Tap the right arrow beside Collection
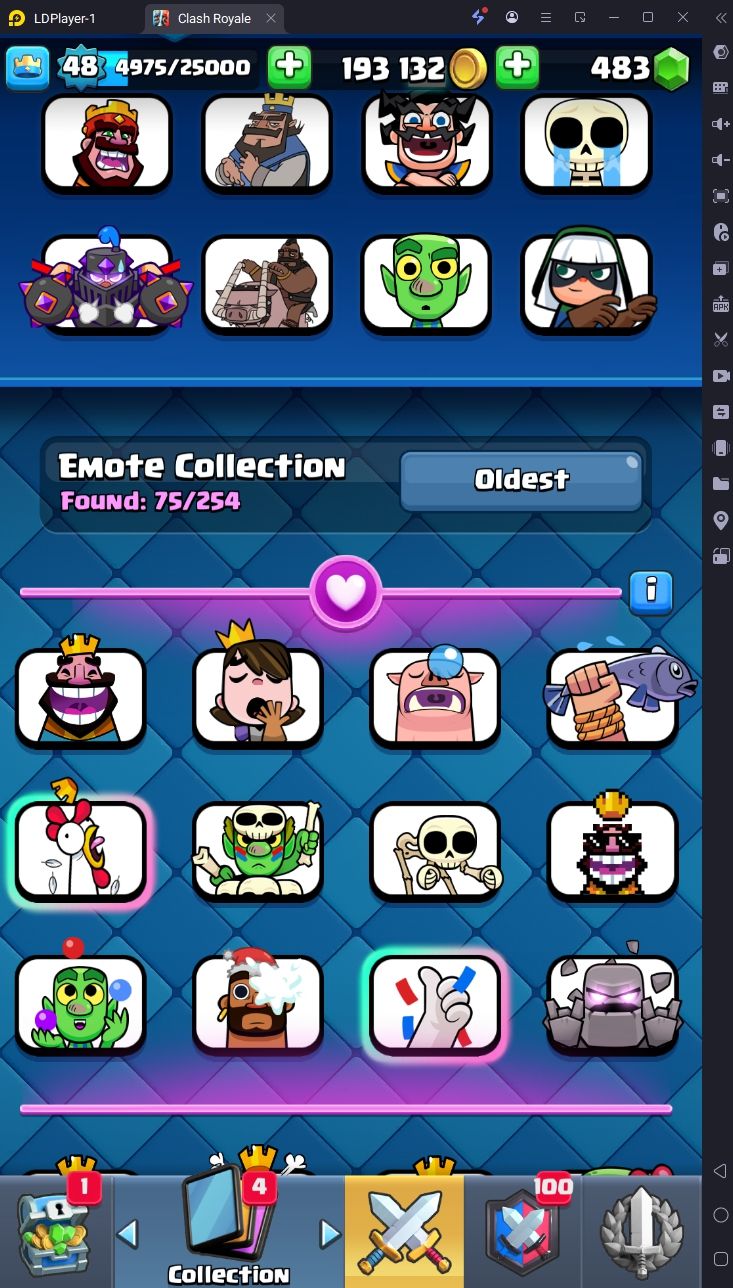Image resolution: width=733 pixels, height=1288 pixels. pos(330,1234)
